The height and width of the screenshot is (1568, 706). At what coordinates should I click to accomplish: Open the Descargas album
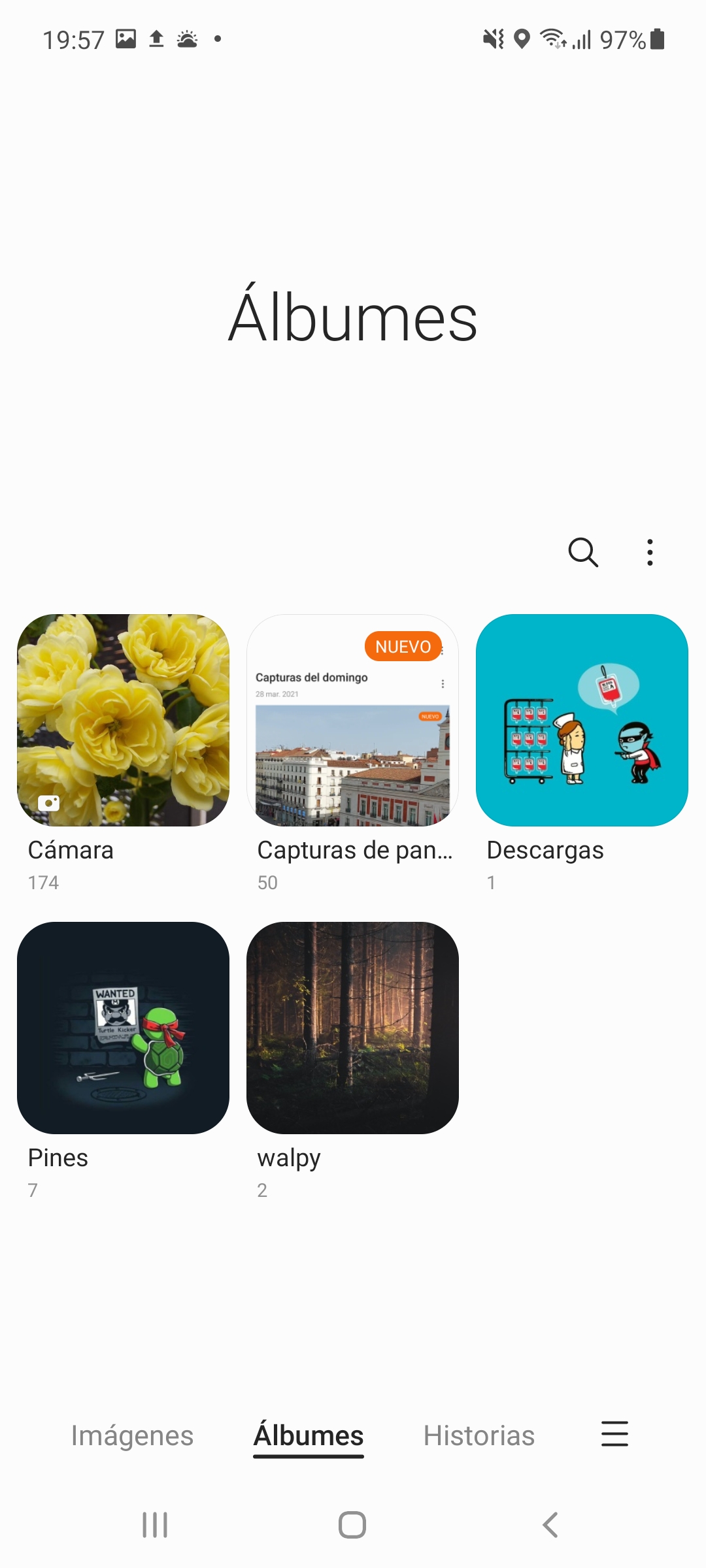(x=582, y=720)
